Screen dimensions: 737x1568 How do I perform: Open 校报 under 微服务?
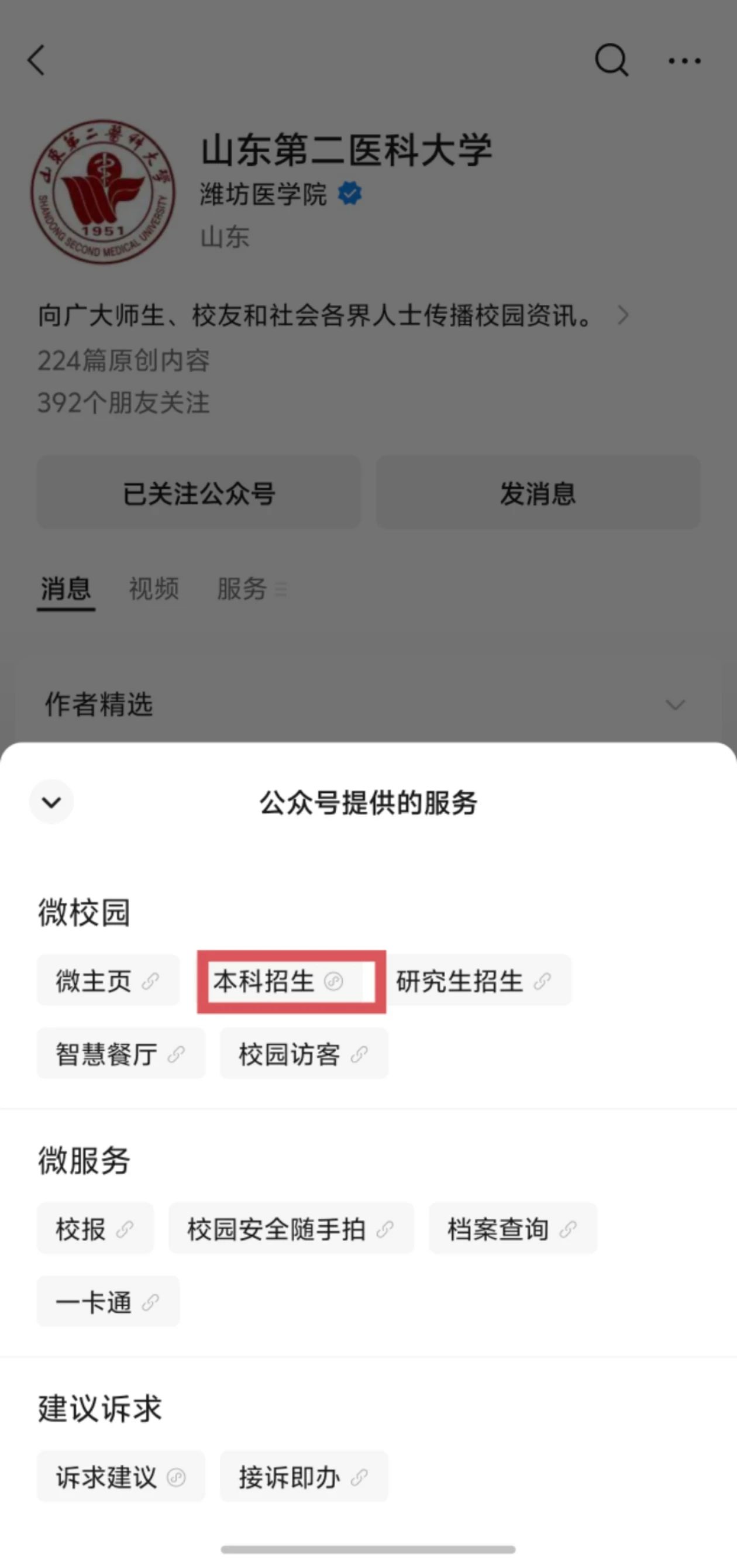(95, 1228)
